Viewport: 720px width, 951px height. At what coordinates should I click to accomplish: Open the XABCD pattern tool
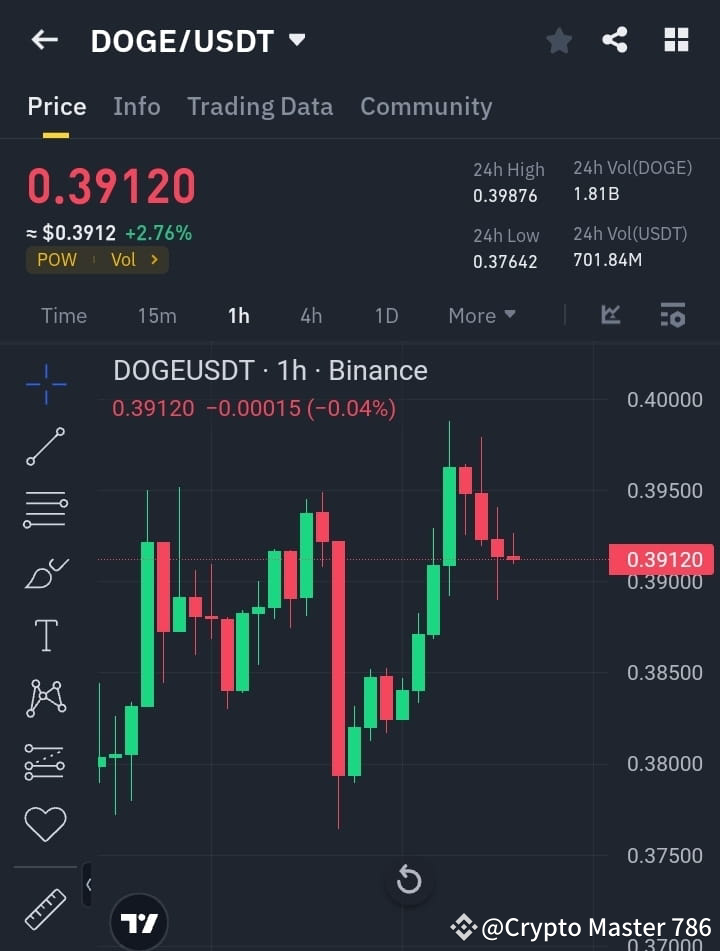[x=44, y=697]
